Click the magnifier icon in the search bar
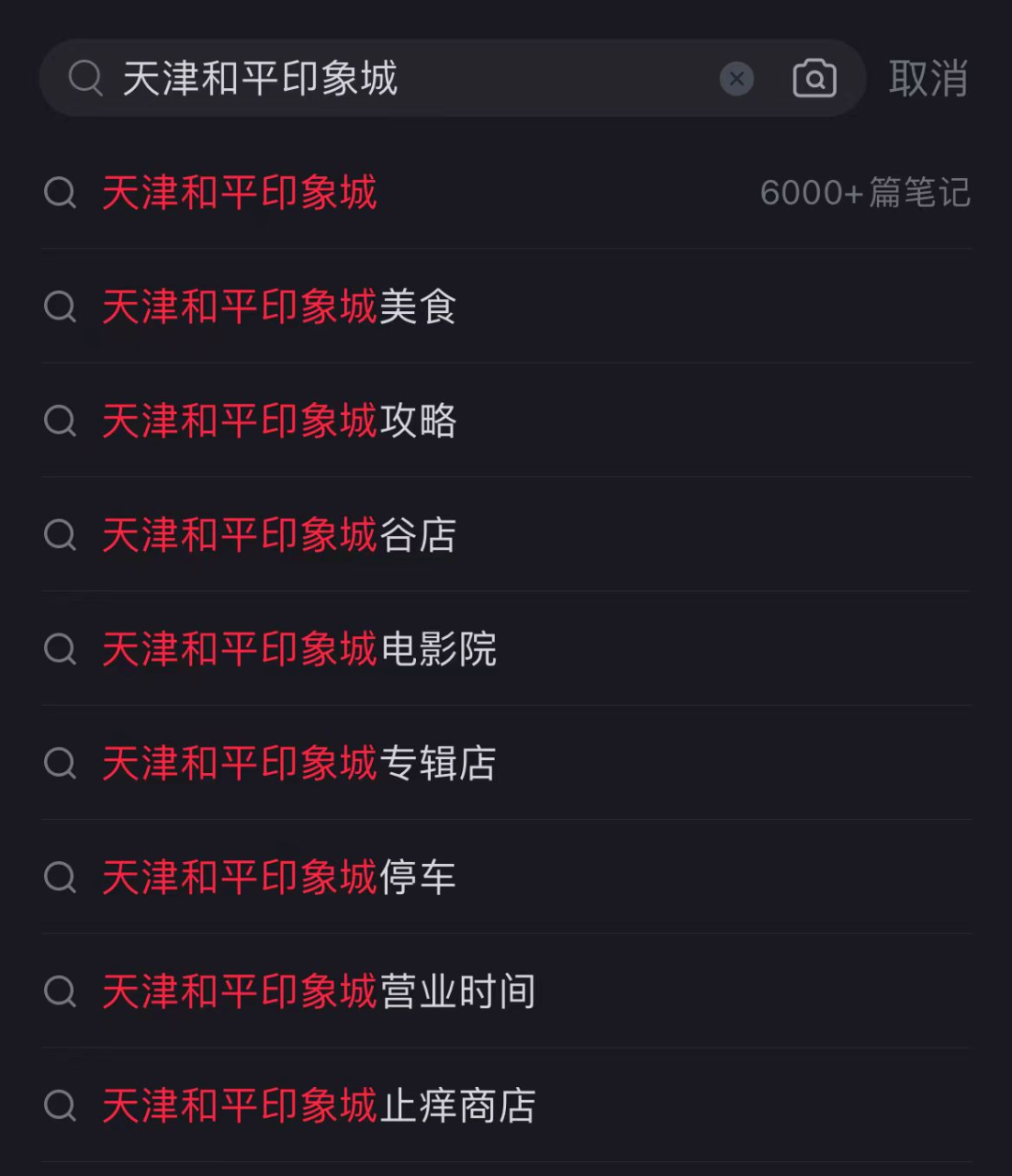 tap(85, 79)
